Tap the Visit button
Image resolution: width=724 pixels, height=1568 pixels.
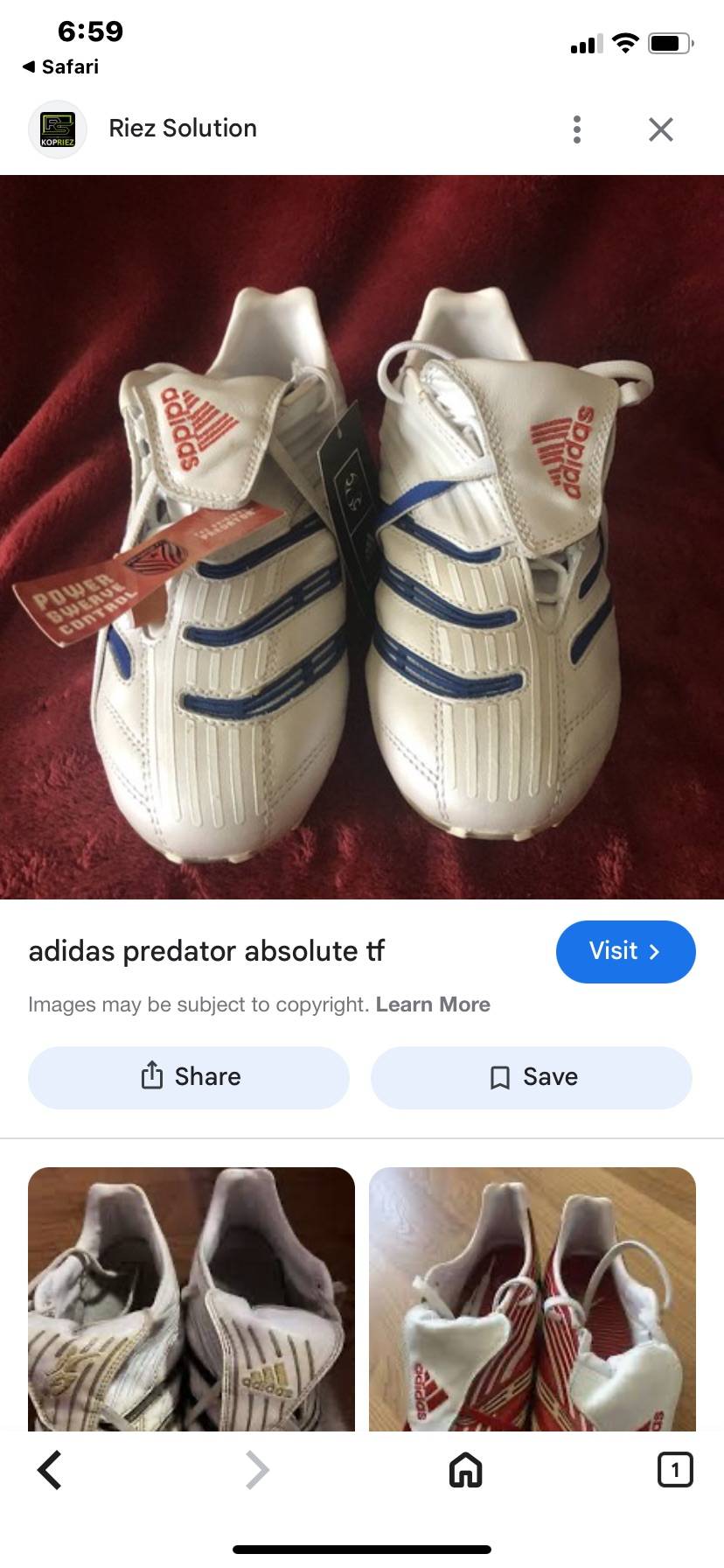(x=625, y=951)
